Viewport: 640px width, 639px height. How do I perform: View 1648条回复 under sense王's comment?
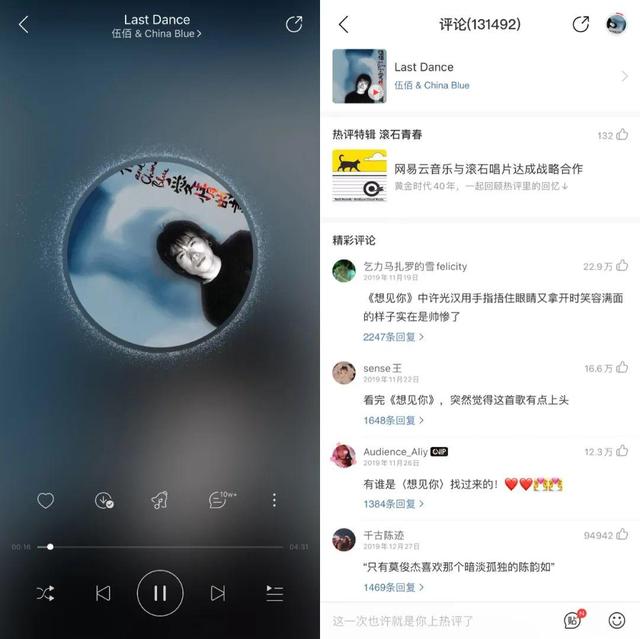(393, 420)
